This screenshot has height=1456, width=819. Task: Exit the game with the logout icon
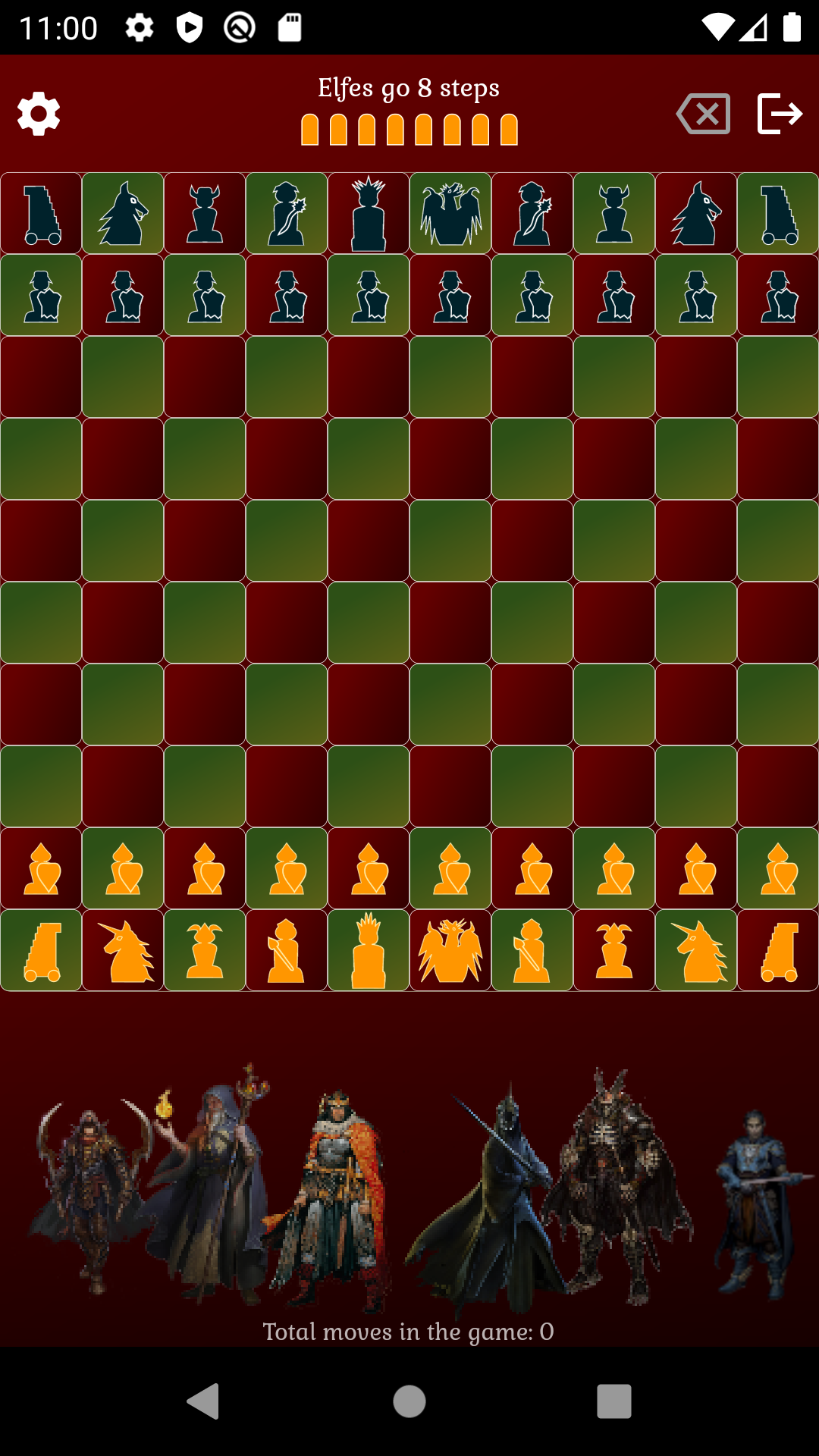pos(780,114)
